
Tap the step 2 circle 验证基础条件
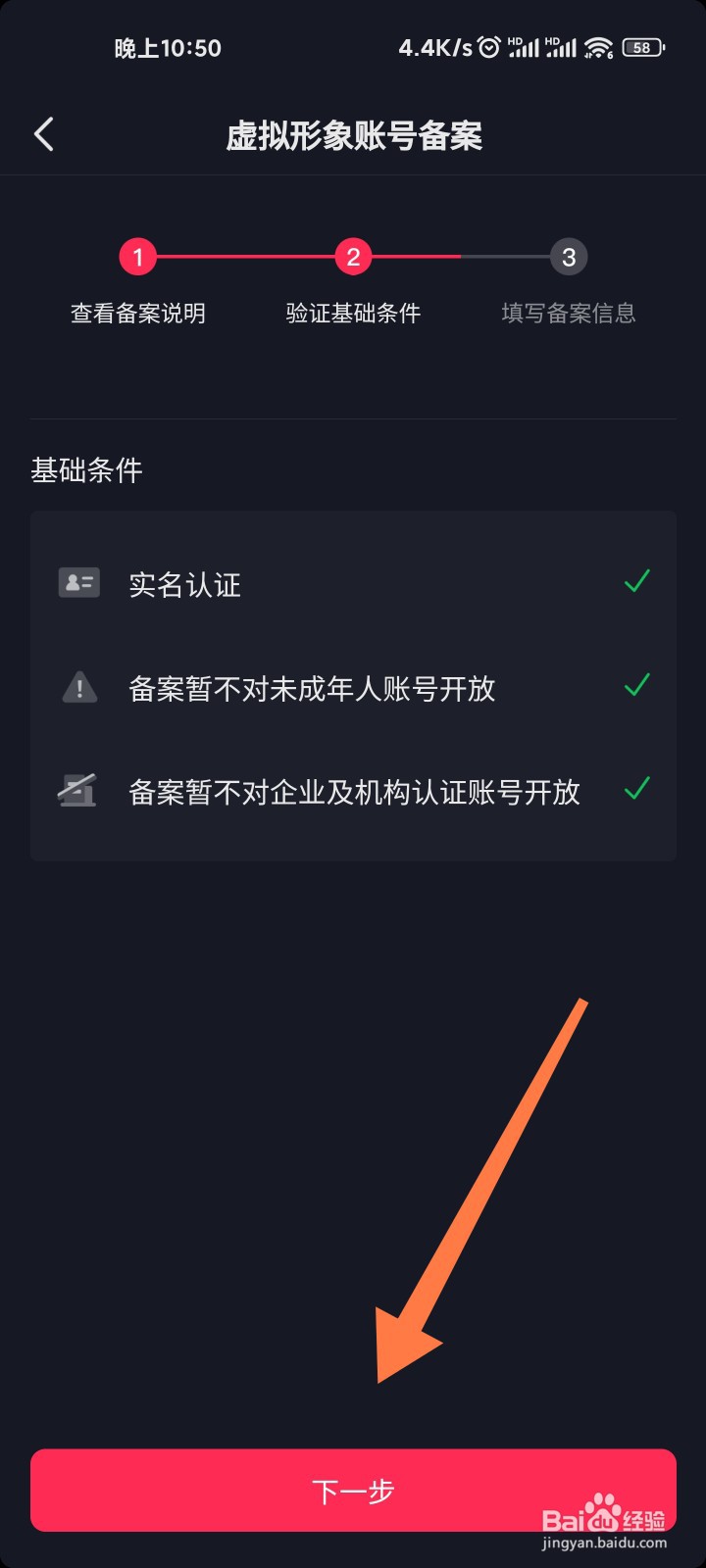pos(353,257)
